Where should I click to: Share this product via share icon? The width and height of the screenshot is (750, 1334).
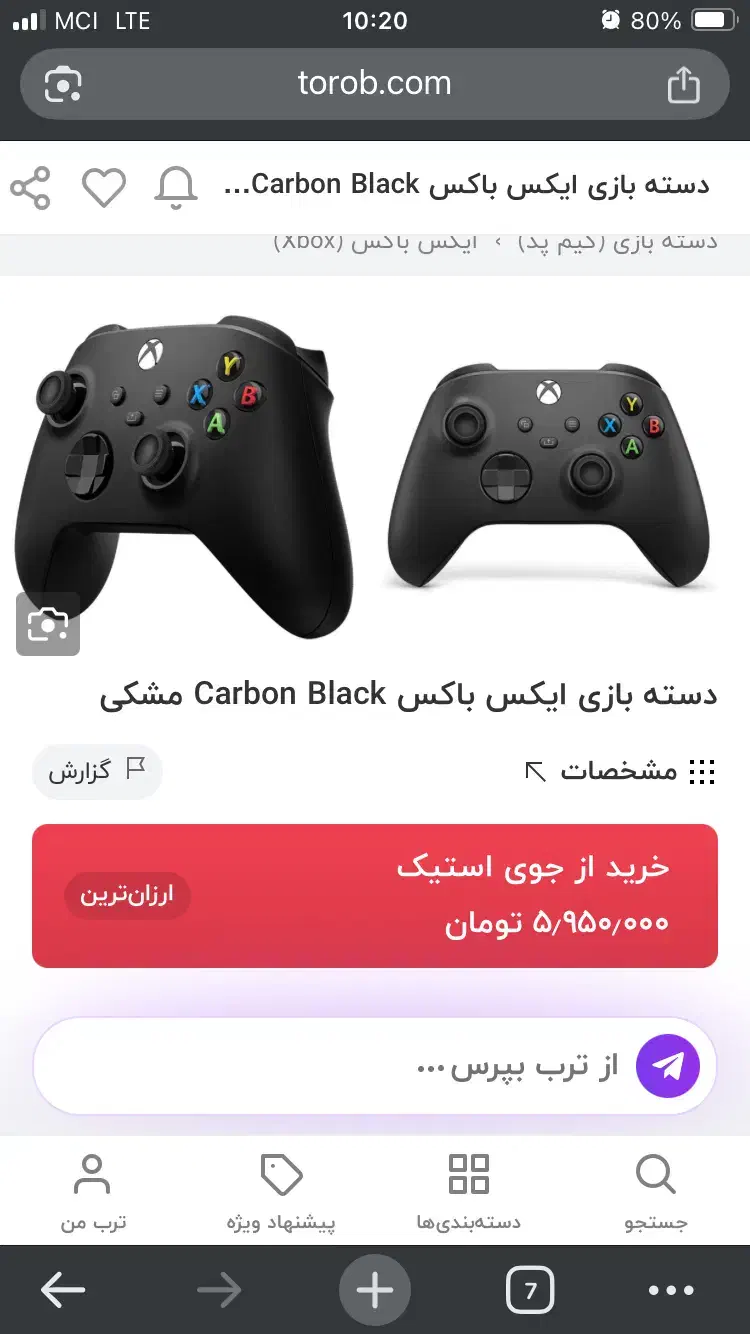tap(30, 187)
